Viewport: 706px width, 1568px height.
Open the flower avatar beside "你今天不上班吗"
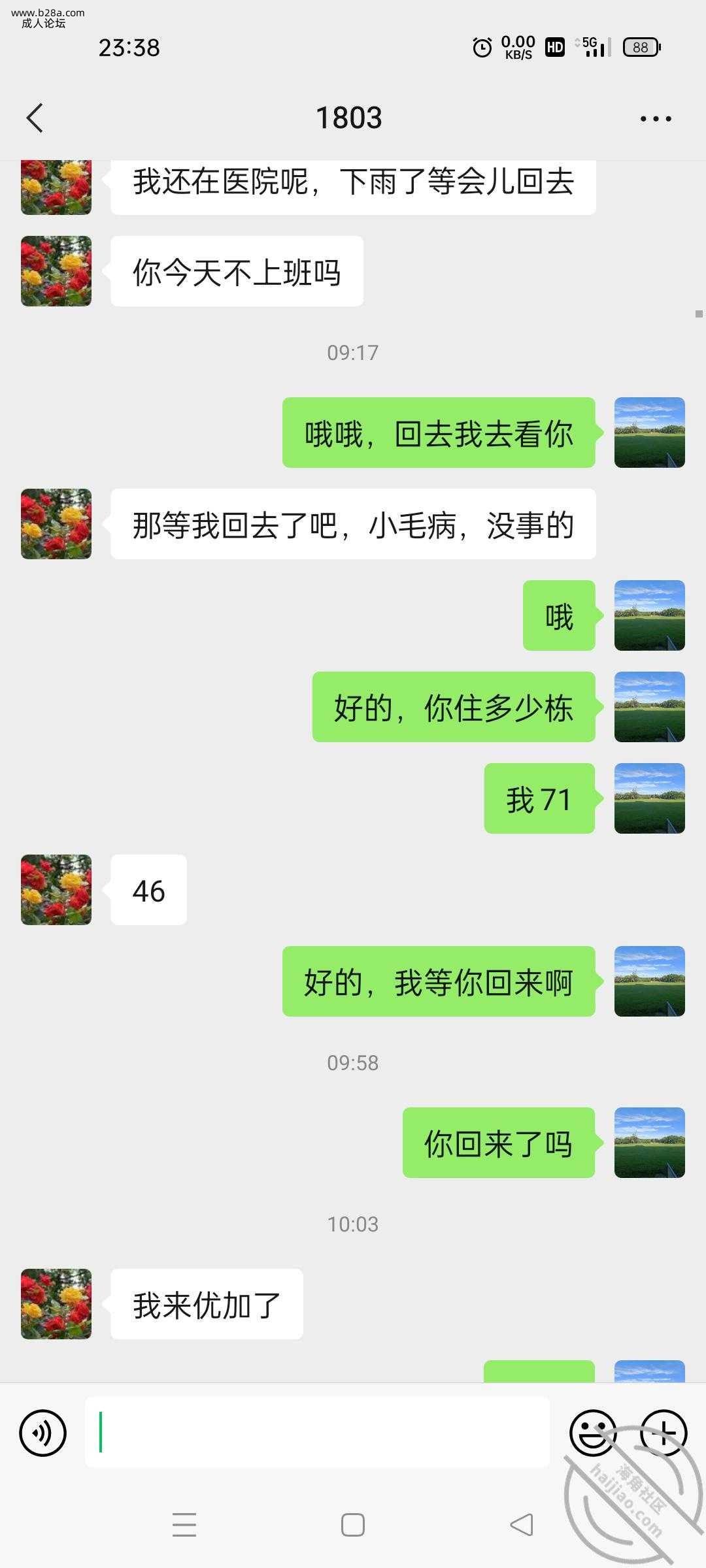[x=56, y=271]
